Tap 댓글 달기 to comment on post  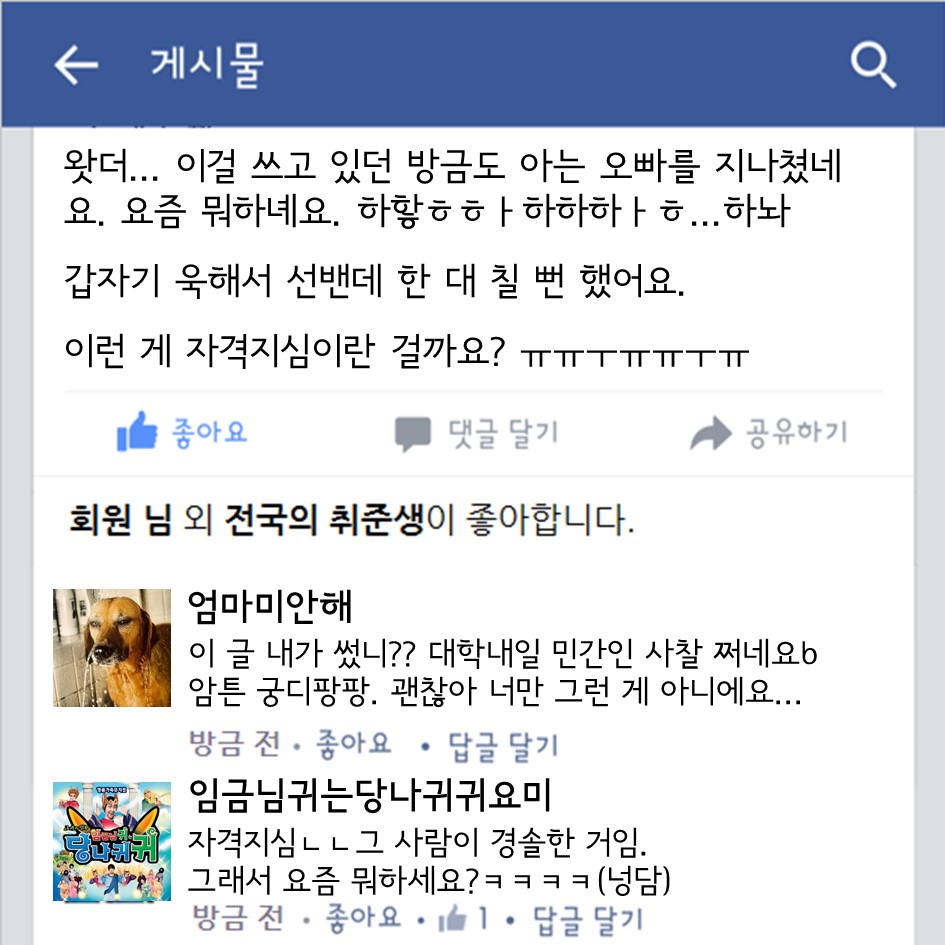pyautogui.click(x=475, y=433)
